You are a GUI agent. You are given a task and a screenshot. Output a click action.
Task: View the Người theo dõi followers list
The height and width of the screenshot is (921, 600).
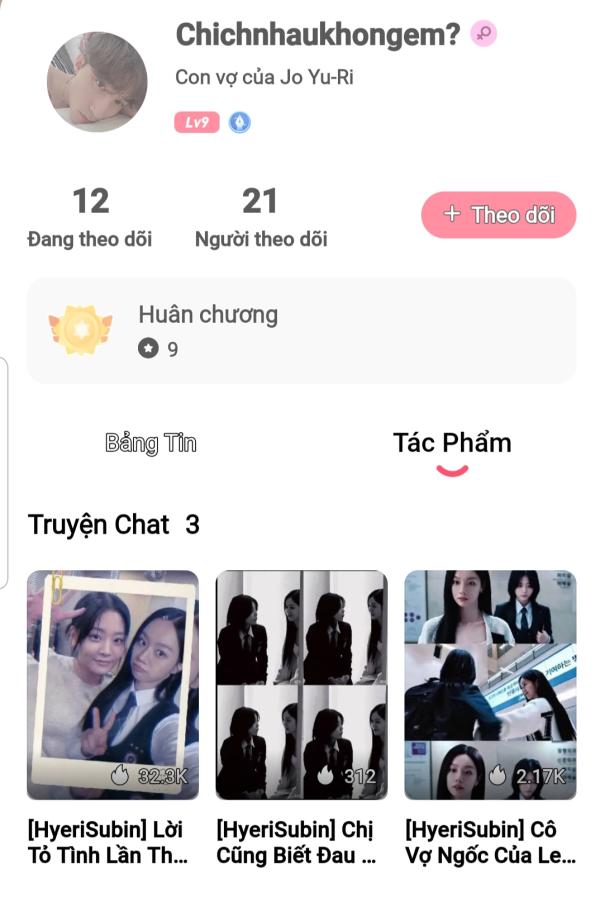click(x=260, y=216)
